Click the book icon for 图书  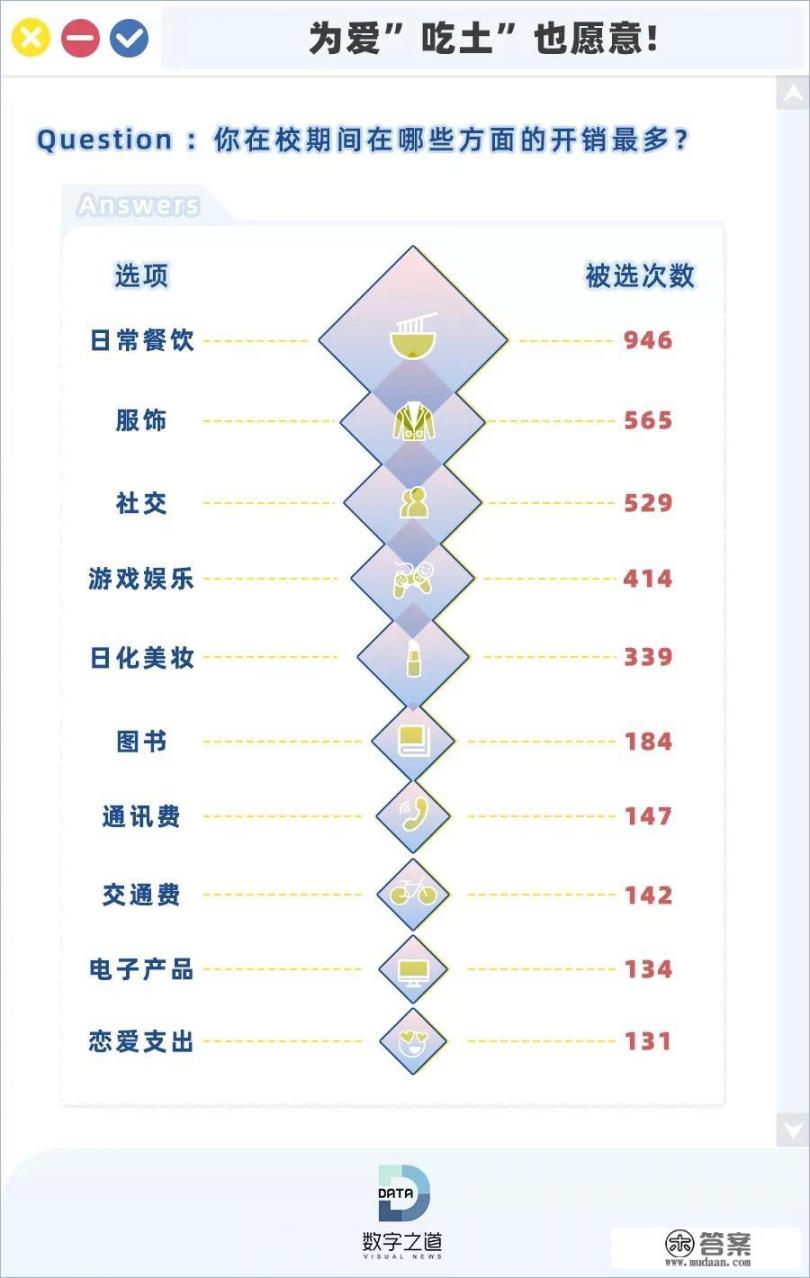coord(413,740)
